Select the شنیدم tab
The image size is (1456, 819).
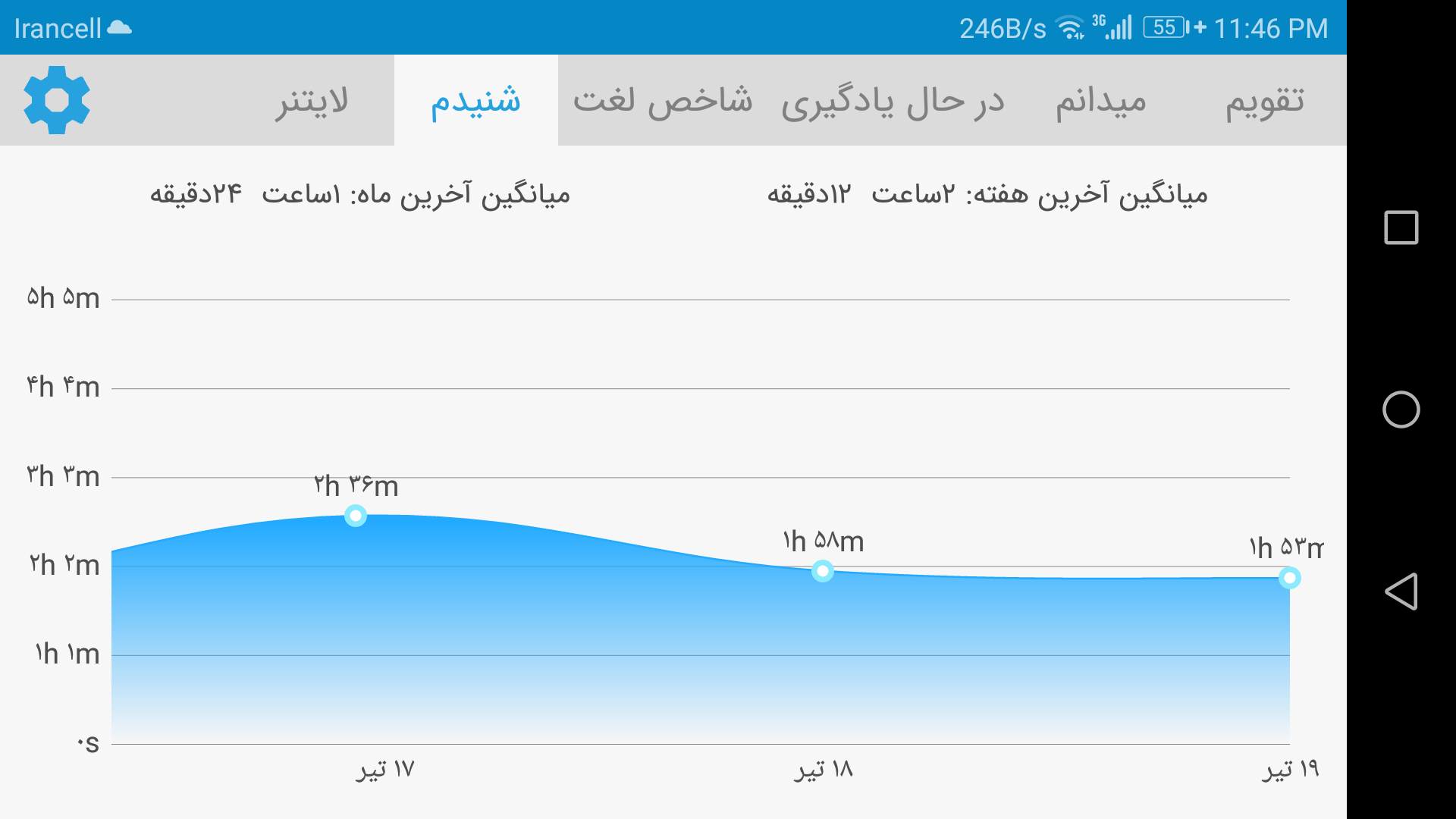click(476, 100)
